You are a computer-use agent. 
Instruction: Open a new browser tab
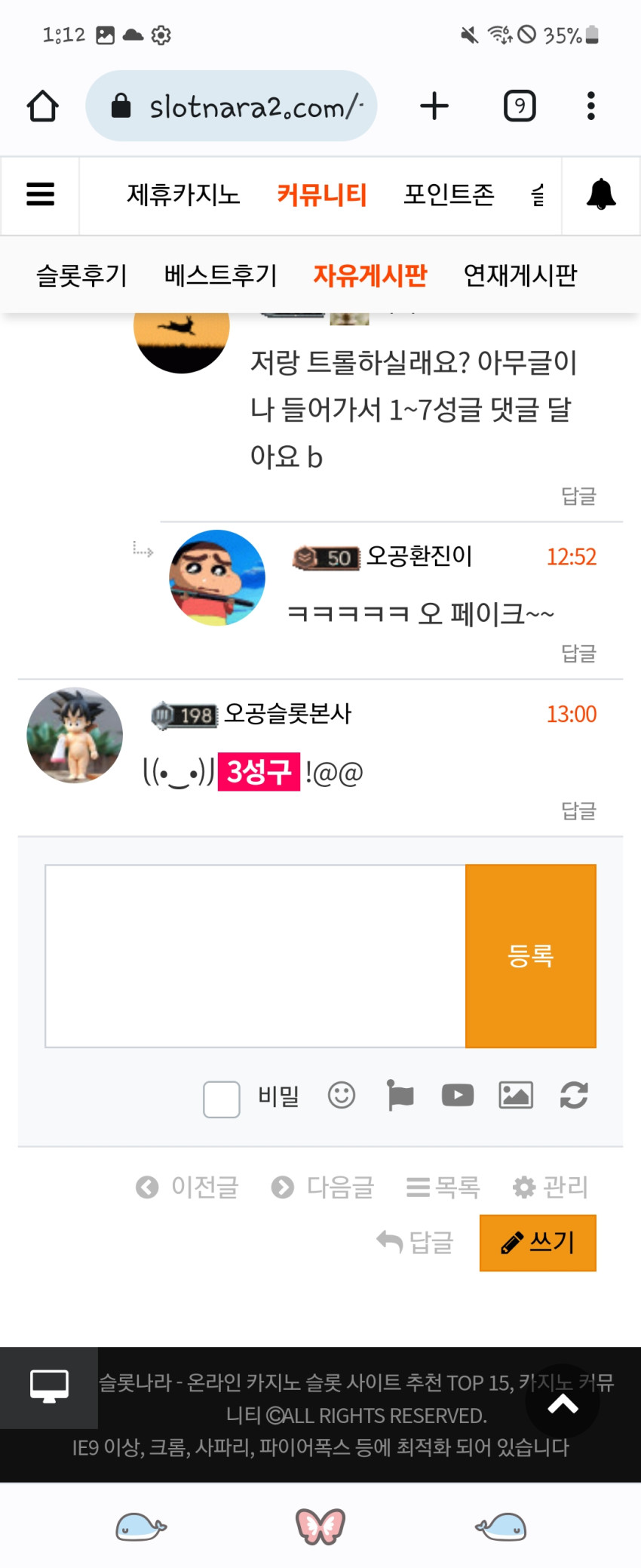434,106
